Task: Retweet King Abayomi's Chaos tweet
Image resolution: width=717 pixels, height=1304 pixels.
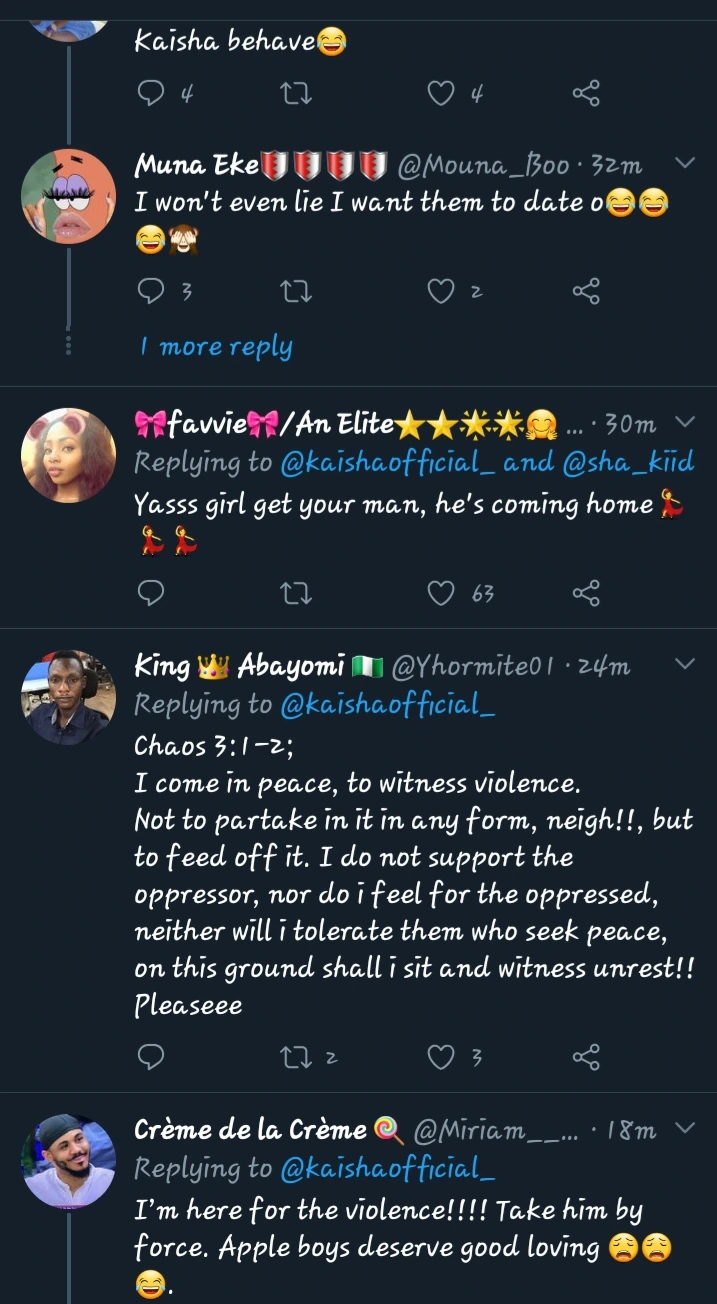Action: point(296,1057)
